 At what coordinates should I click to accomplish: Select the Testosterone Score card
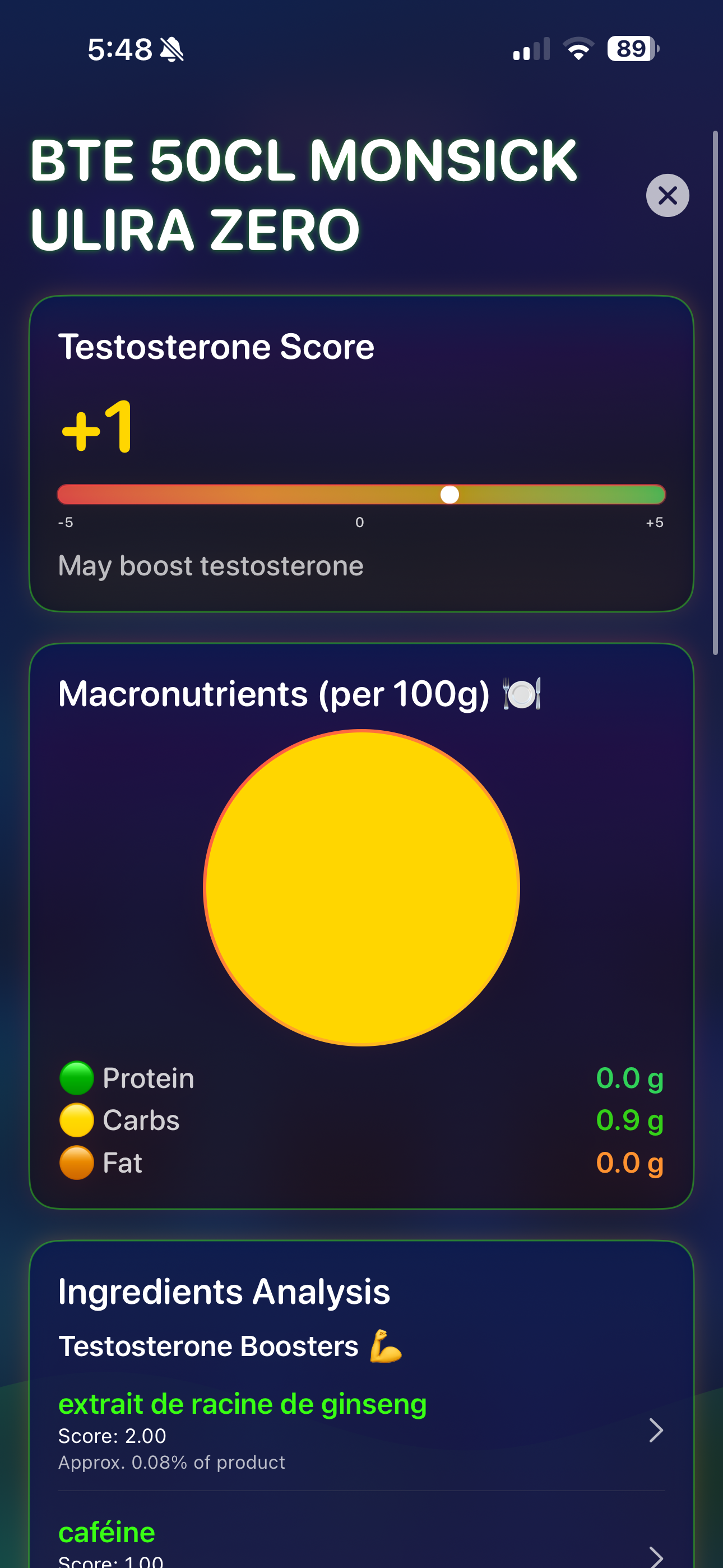pos(361,454)
